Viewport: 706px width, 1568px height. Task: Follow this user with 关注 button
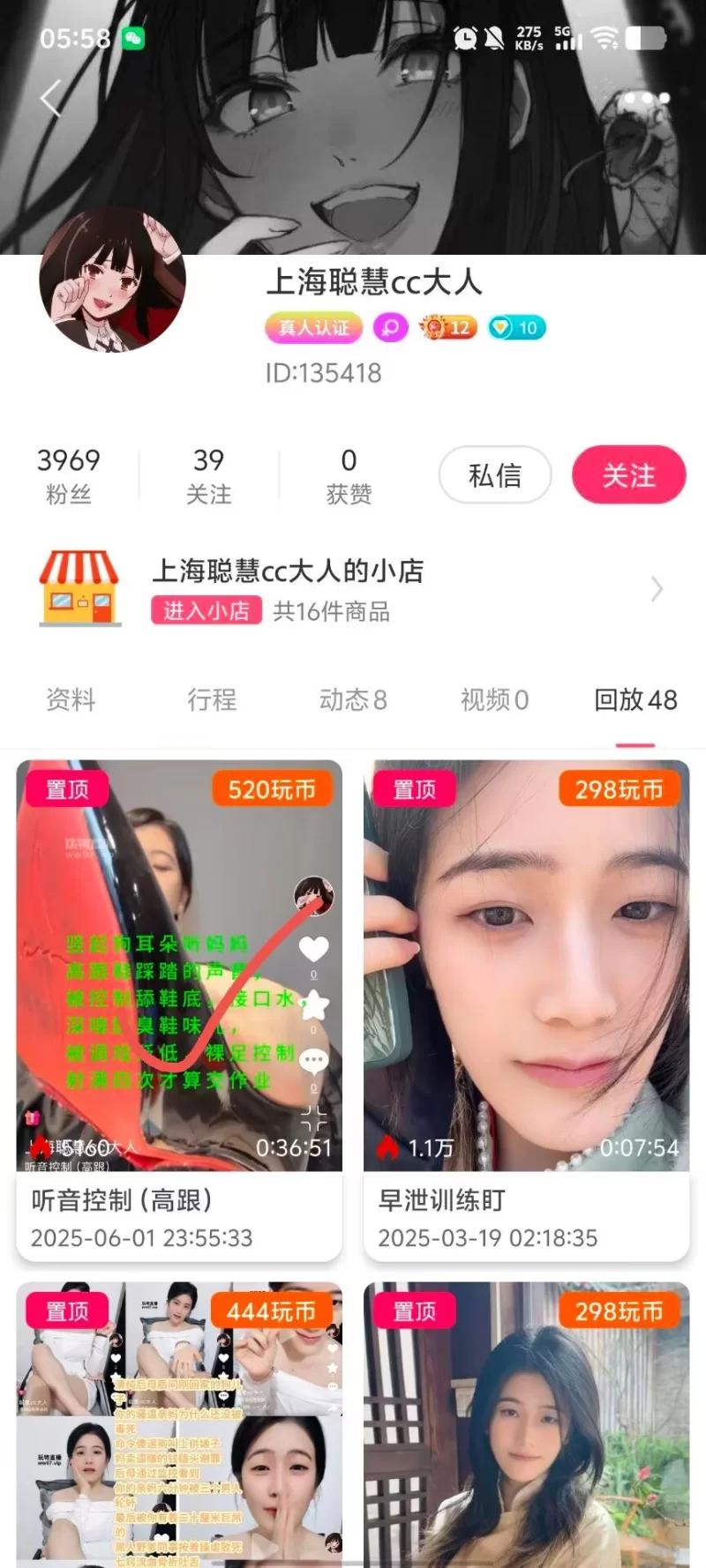pos(628,475)
